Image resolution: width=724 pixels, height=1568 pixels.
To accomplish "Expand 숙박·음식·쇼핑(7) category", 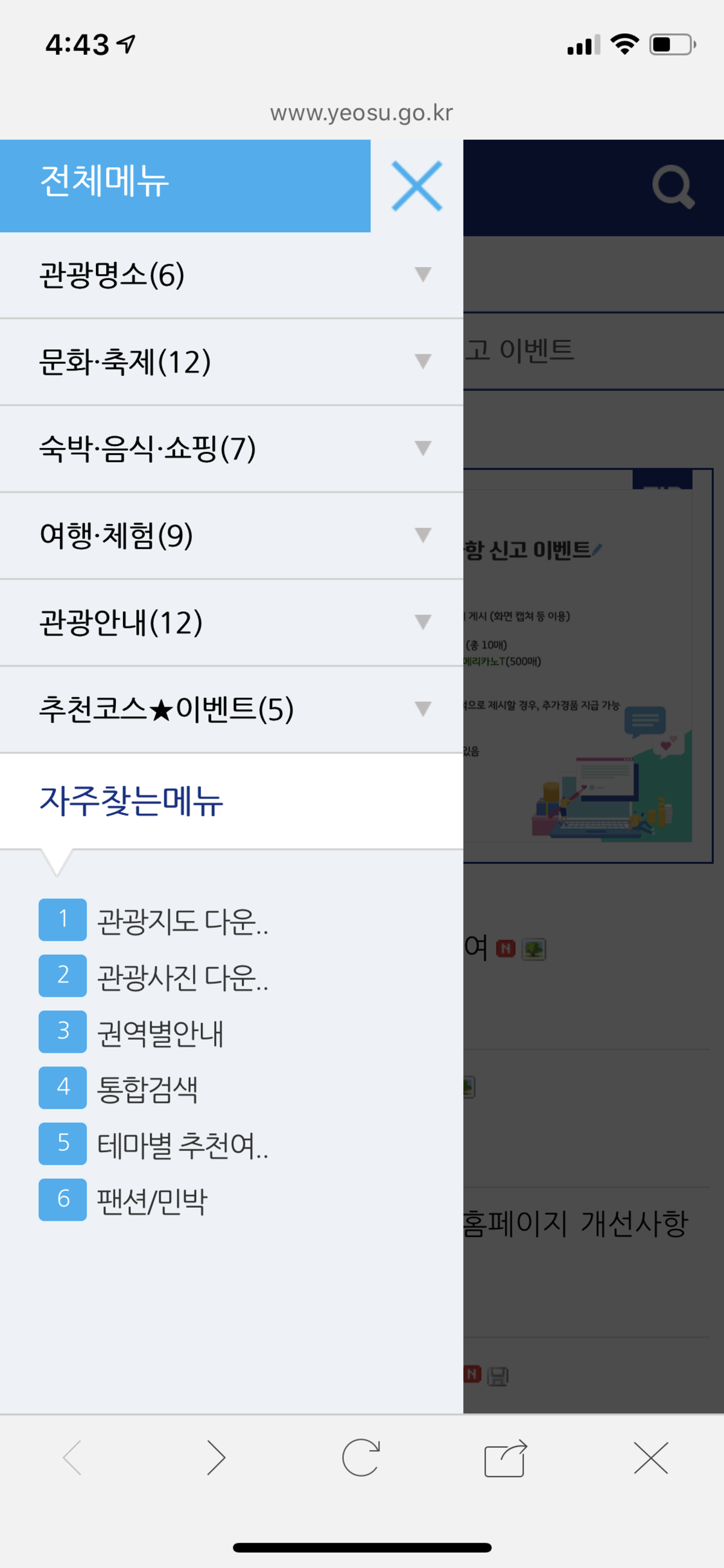I will tap(231, 448).
